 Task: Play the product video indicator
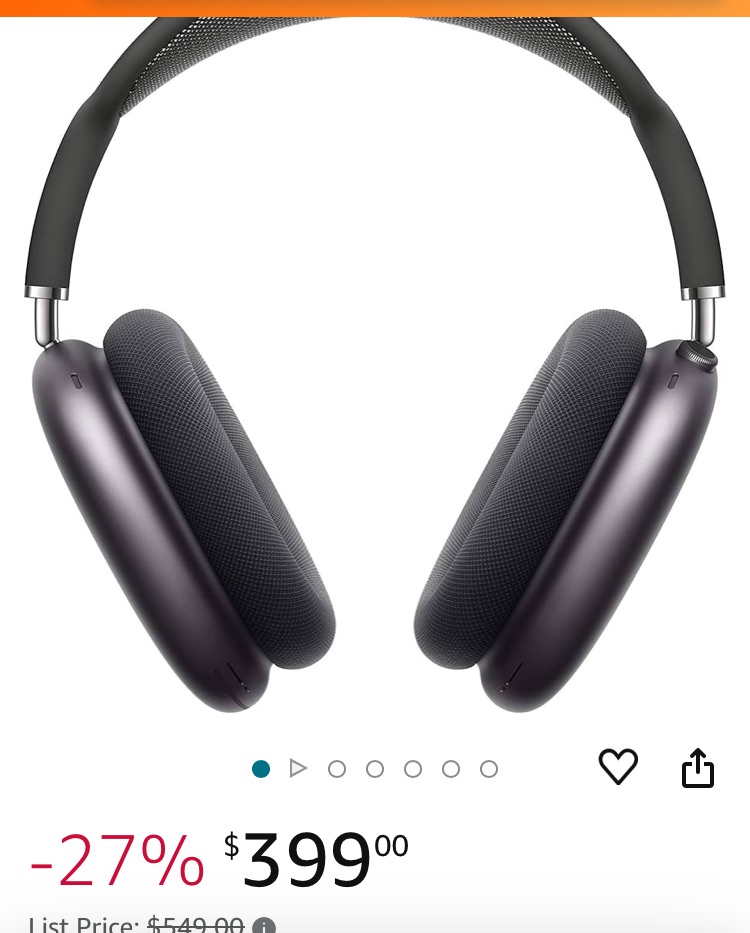pos(298,768)
